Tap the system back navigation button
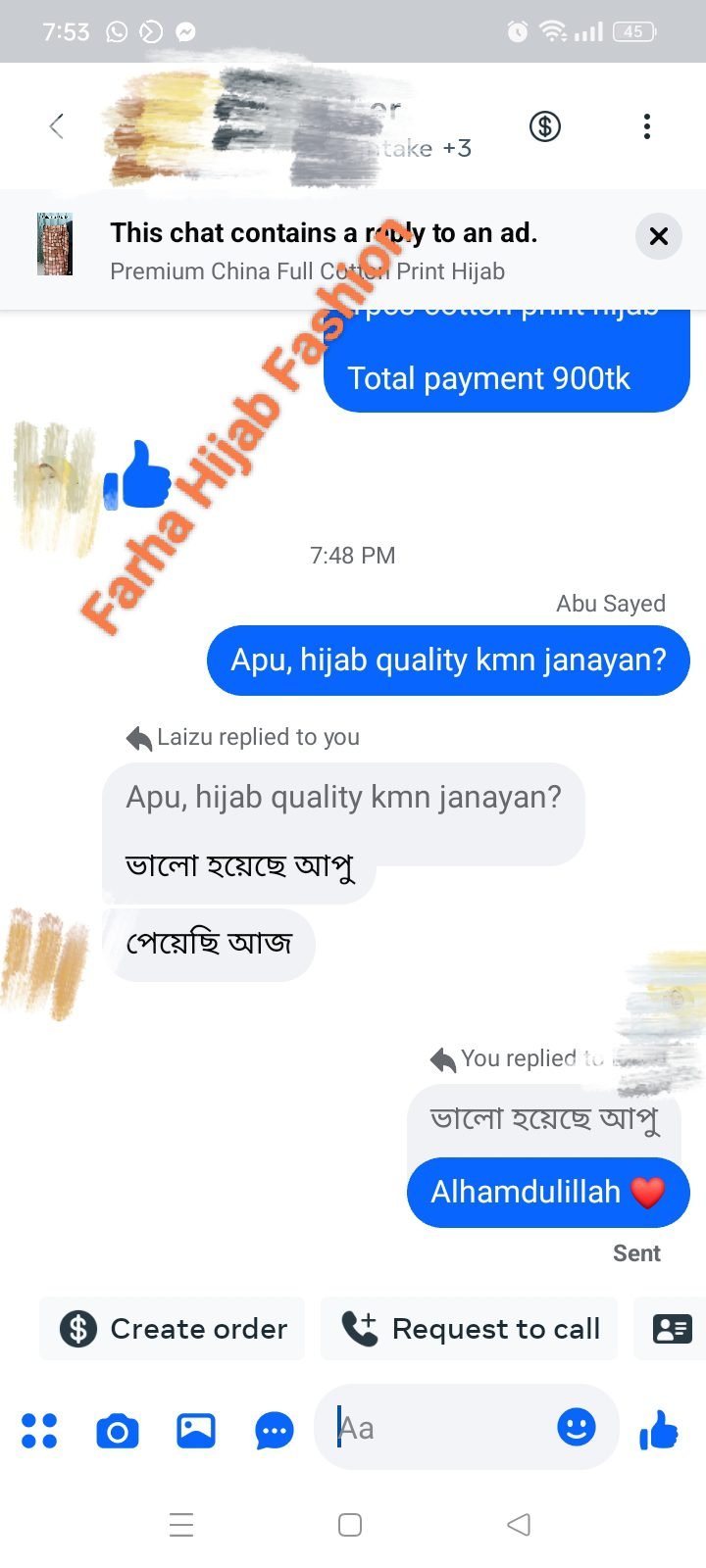 519,1525
